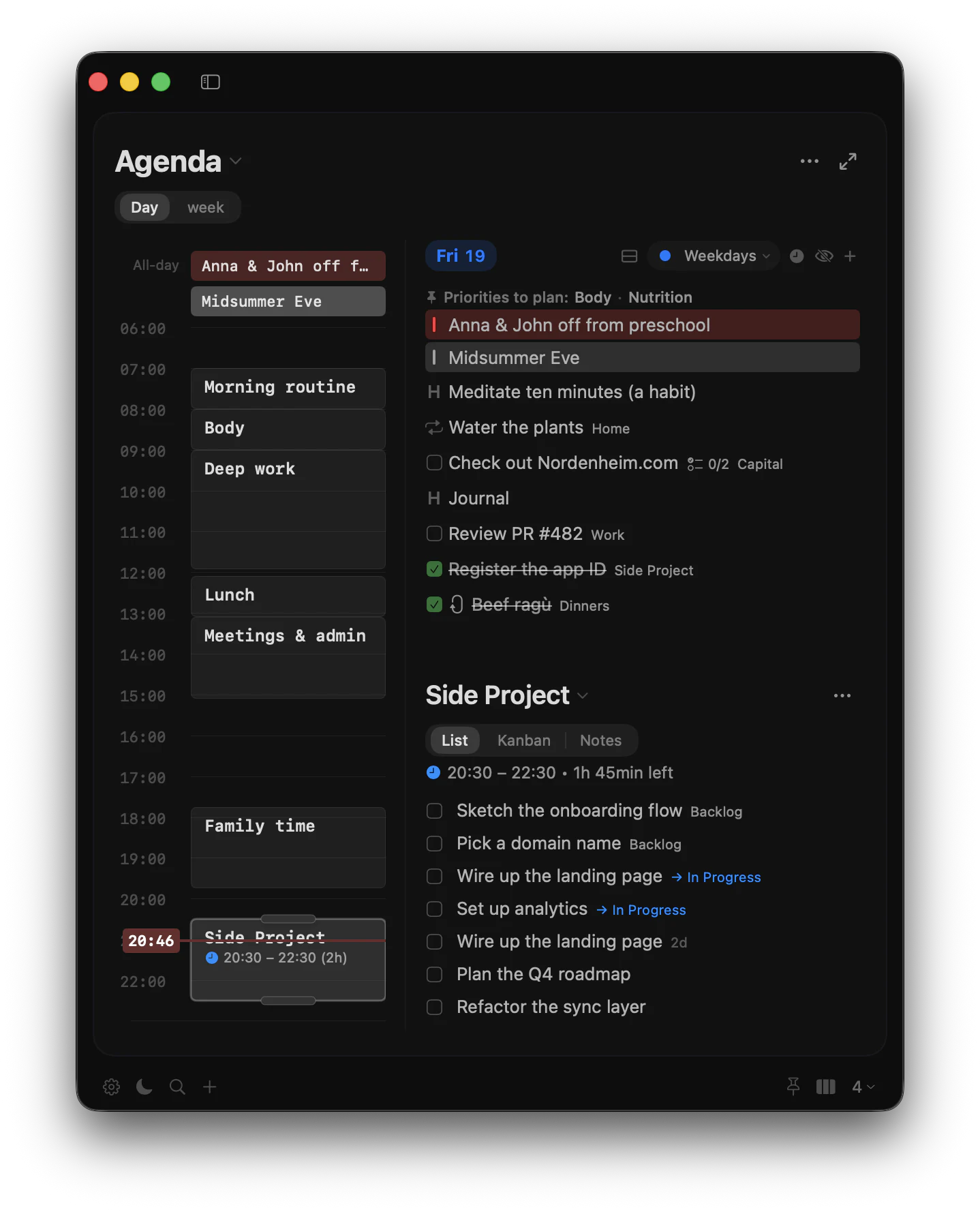Expand Agenda to full screen
Viewport: 980px width, 1212px height.
tap(847, 162)
